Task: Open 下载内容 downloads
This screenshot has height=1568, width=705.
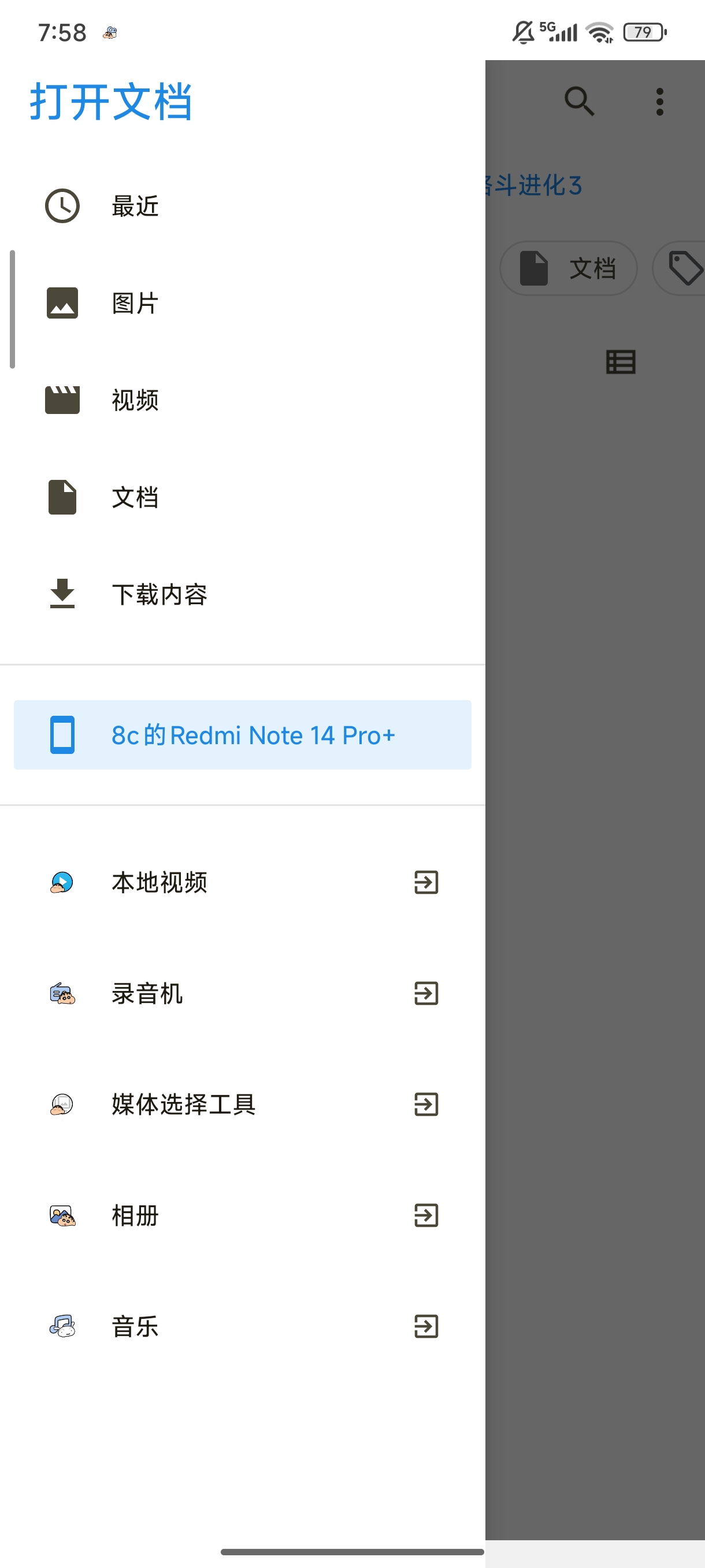Action: [x=159, y=594]
